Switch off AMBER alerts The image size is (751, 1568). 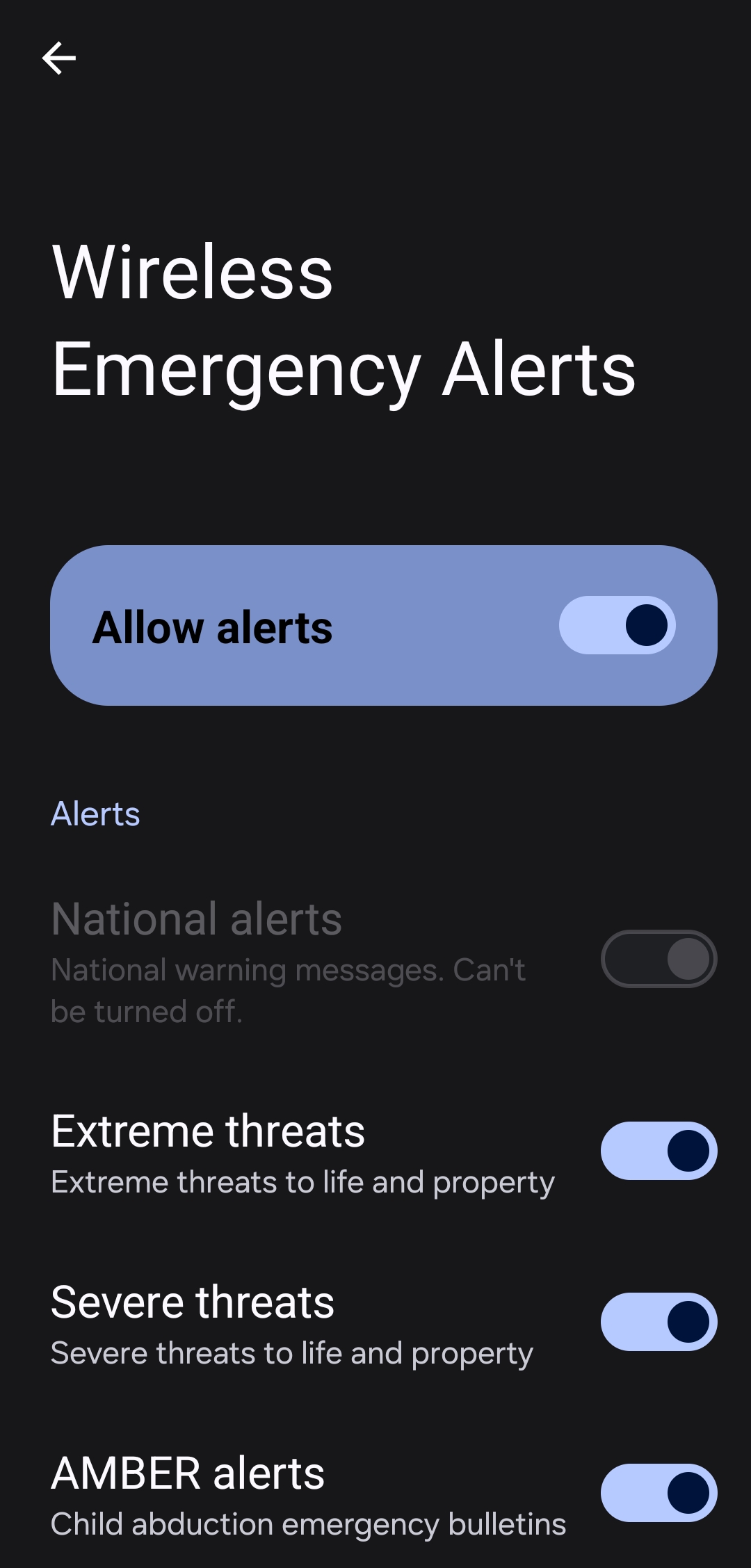point(659,1493)
